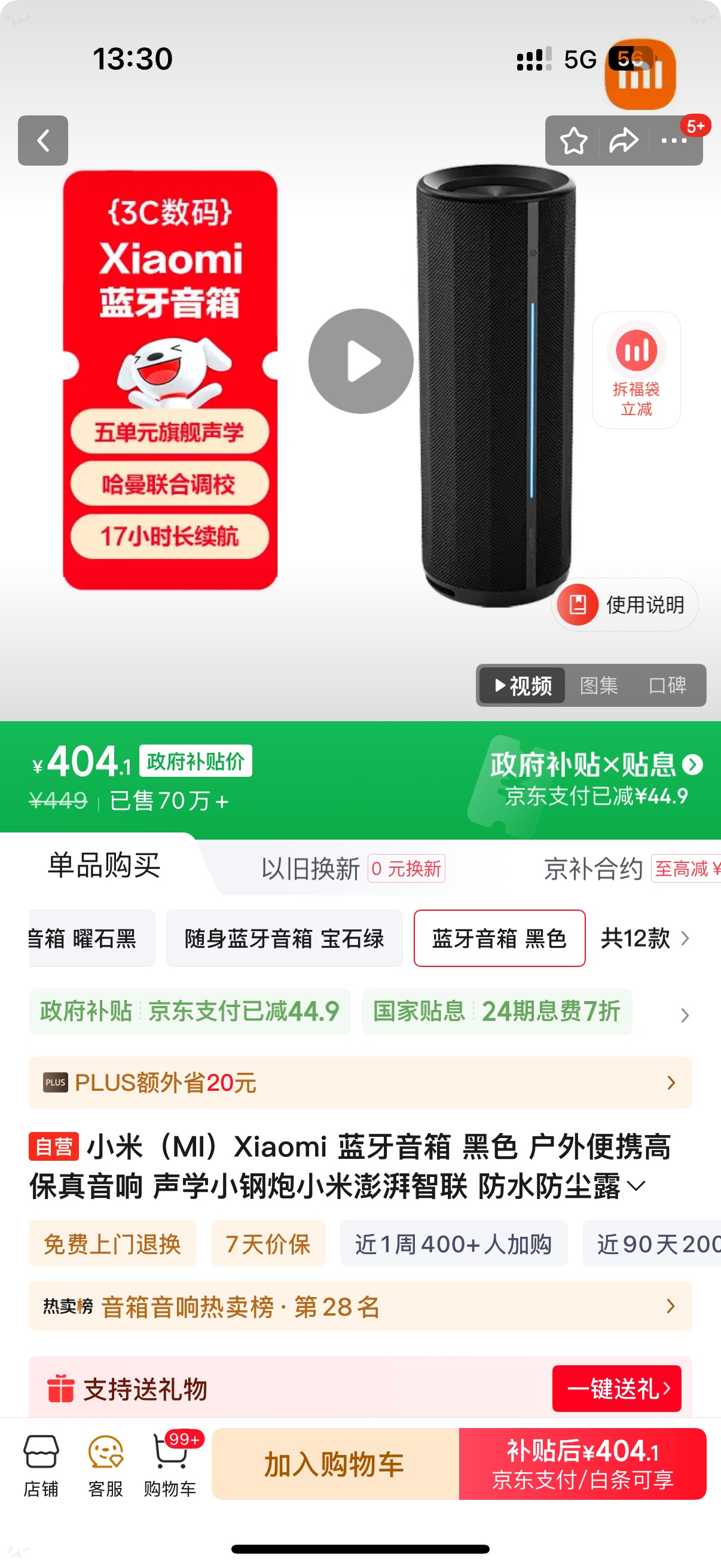Contact 客服 customer service
Viewport: 721px width, 1568px height.
pyautogui.click(x=105, y=1464)
